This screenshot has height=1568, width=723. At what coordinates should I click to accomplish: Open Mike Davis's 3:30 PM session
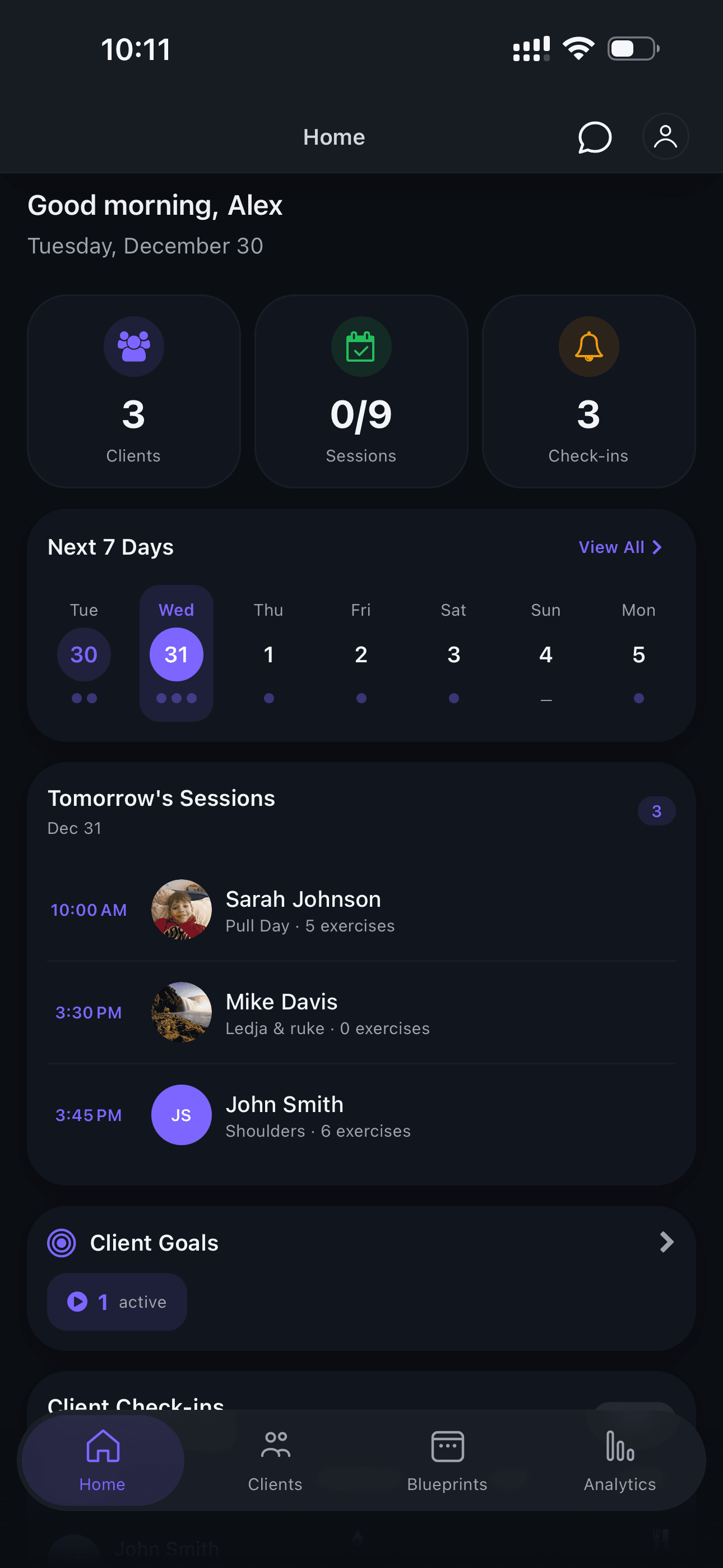[x=361, y=1012]
